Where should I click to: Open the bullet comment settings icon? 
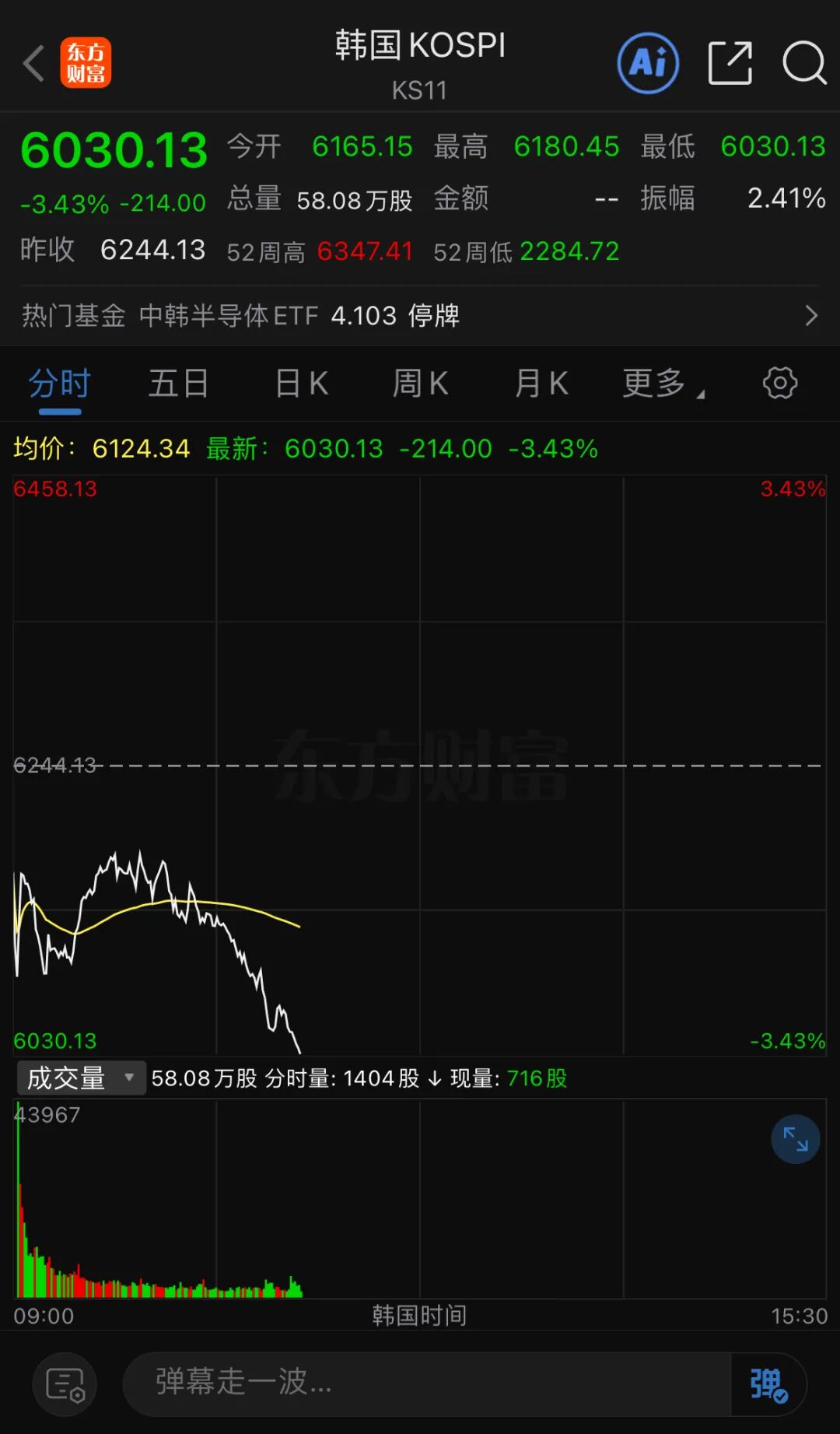(65, 1384)
